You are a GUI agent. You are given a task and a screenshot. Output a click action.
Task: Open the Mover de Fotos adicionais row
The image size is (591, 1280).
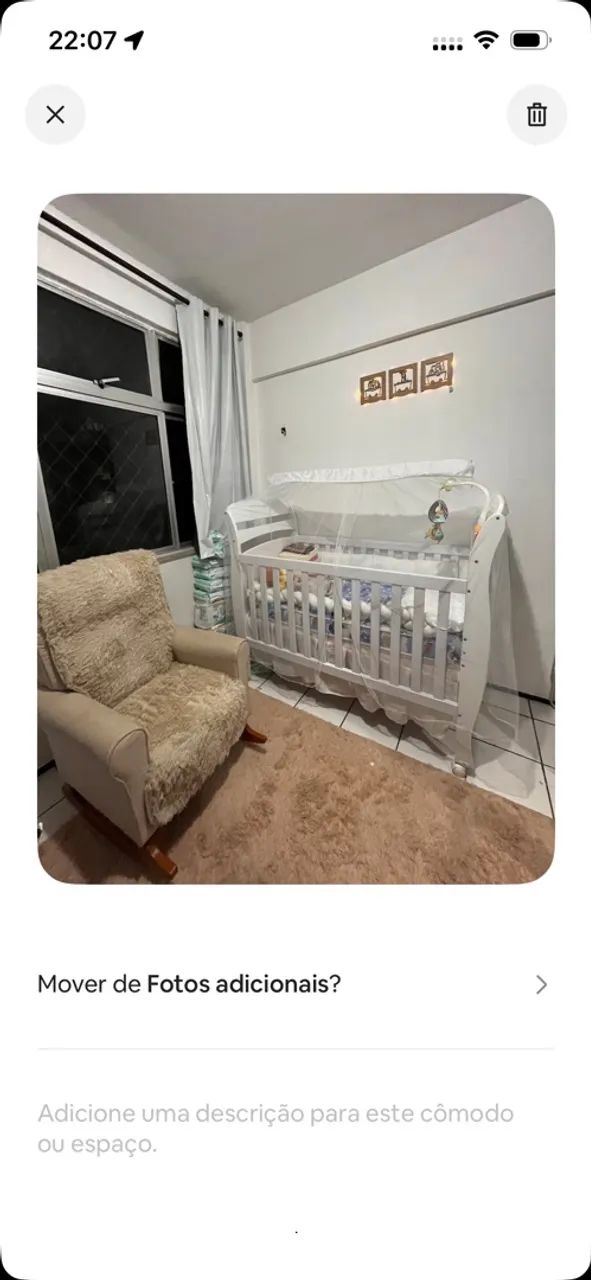point(295,984)
